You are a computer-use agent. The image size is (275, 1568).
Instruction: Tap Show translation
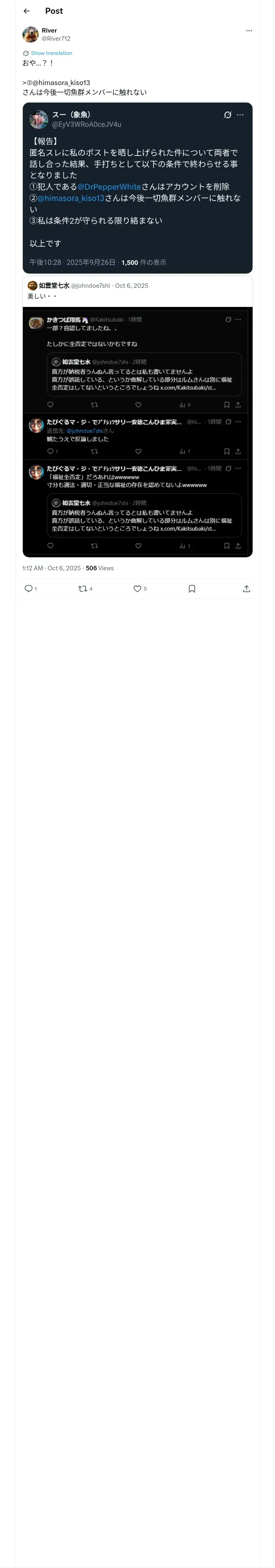48,53
